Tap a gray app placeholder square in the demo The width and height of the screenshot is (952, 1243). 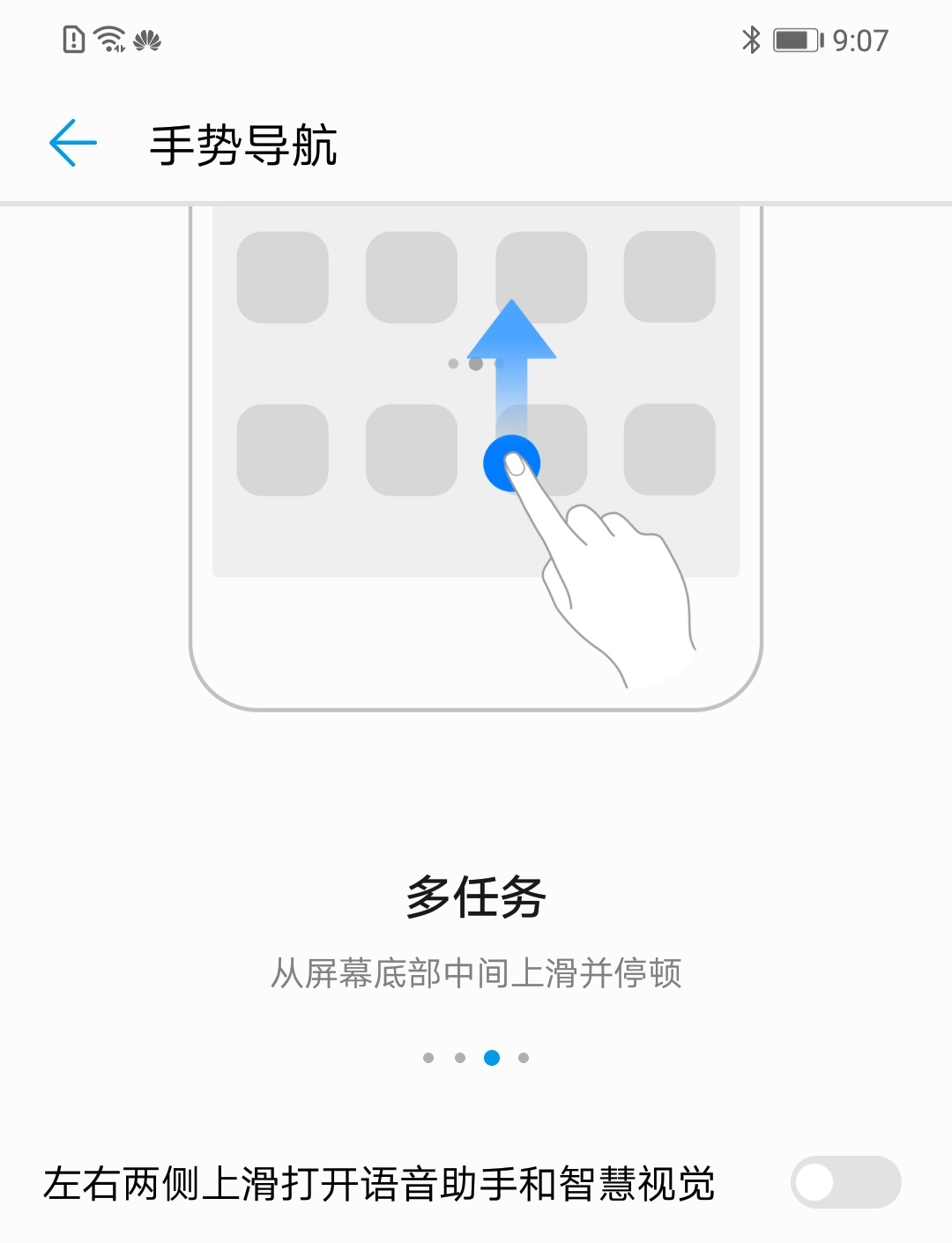pyautogui.click(x=282, y=276)
